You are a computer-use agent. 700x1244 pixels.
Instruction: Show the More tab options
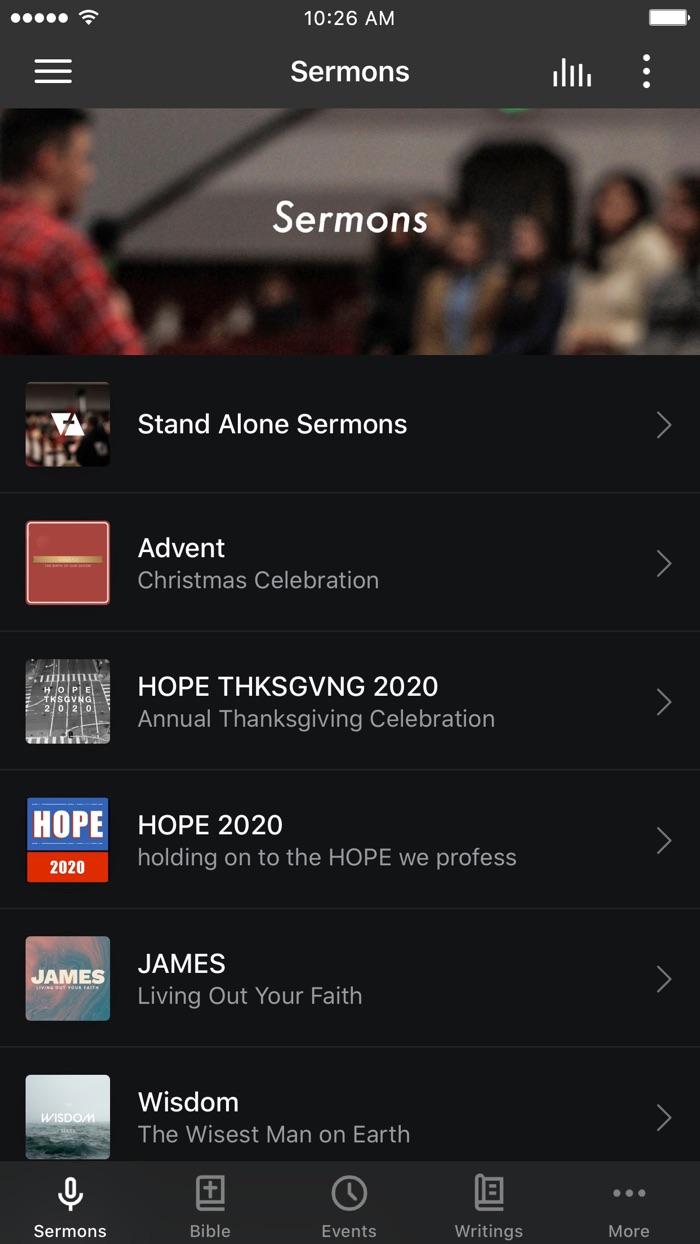click(629, 1205)
